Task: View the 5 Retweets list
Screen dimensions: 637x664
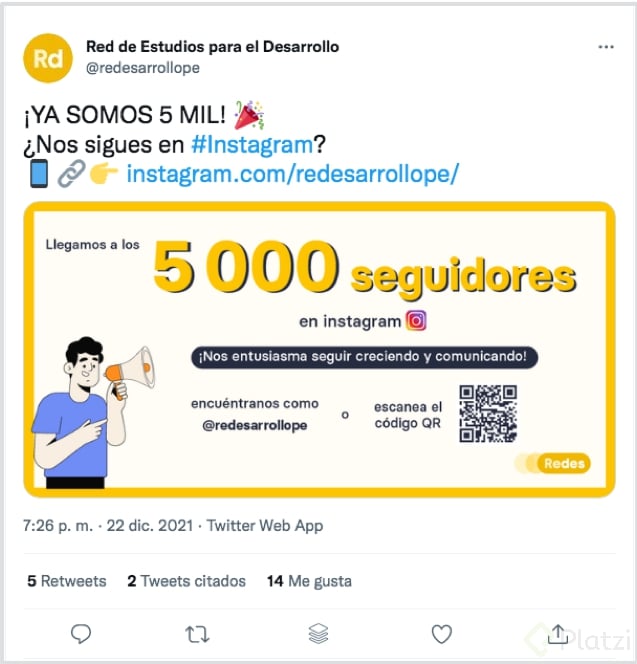Action: point(66,581)
